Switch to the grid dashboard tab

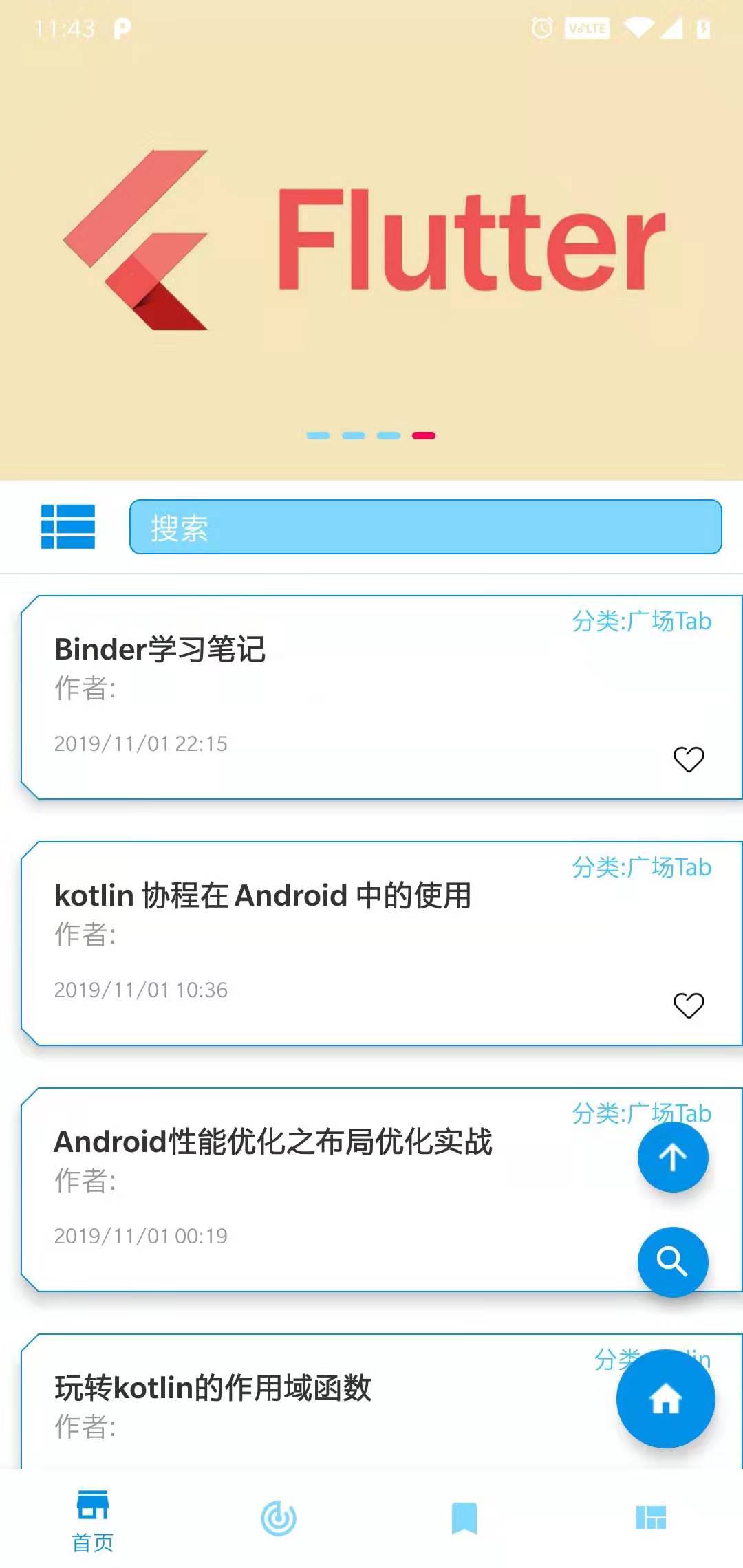point(650,1518)
